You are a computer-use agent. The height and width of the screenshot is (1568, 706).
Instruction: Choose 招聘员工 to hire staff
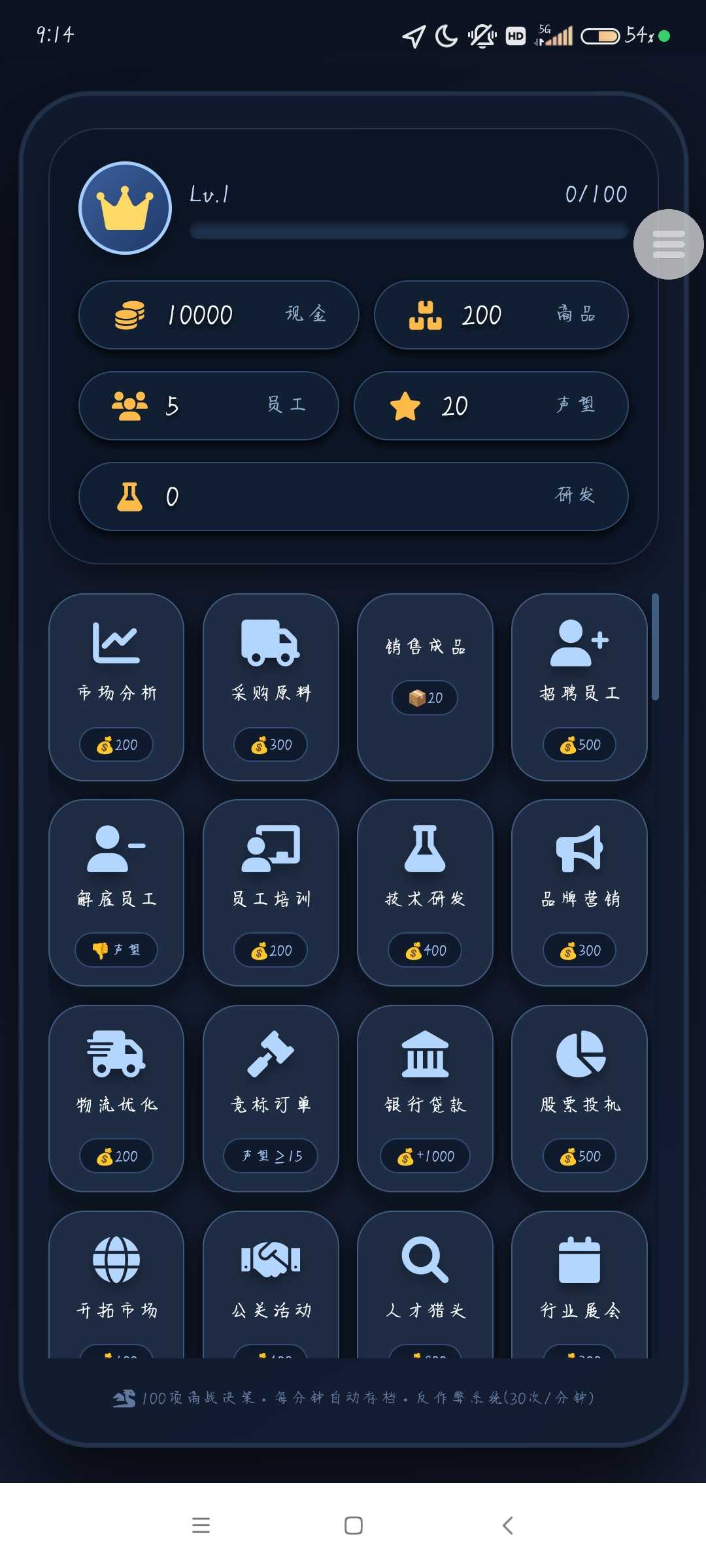(579, 687)
